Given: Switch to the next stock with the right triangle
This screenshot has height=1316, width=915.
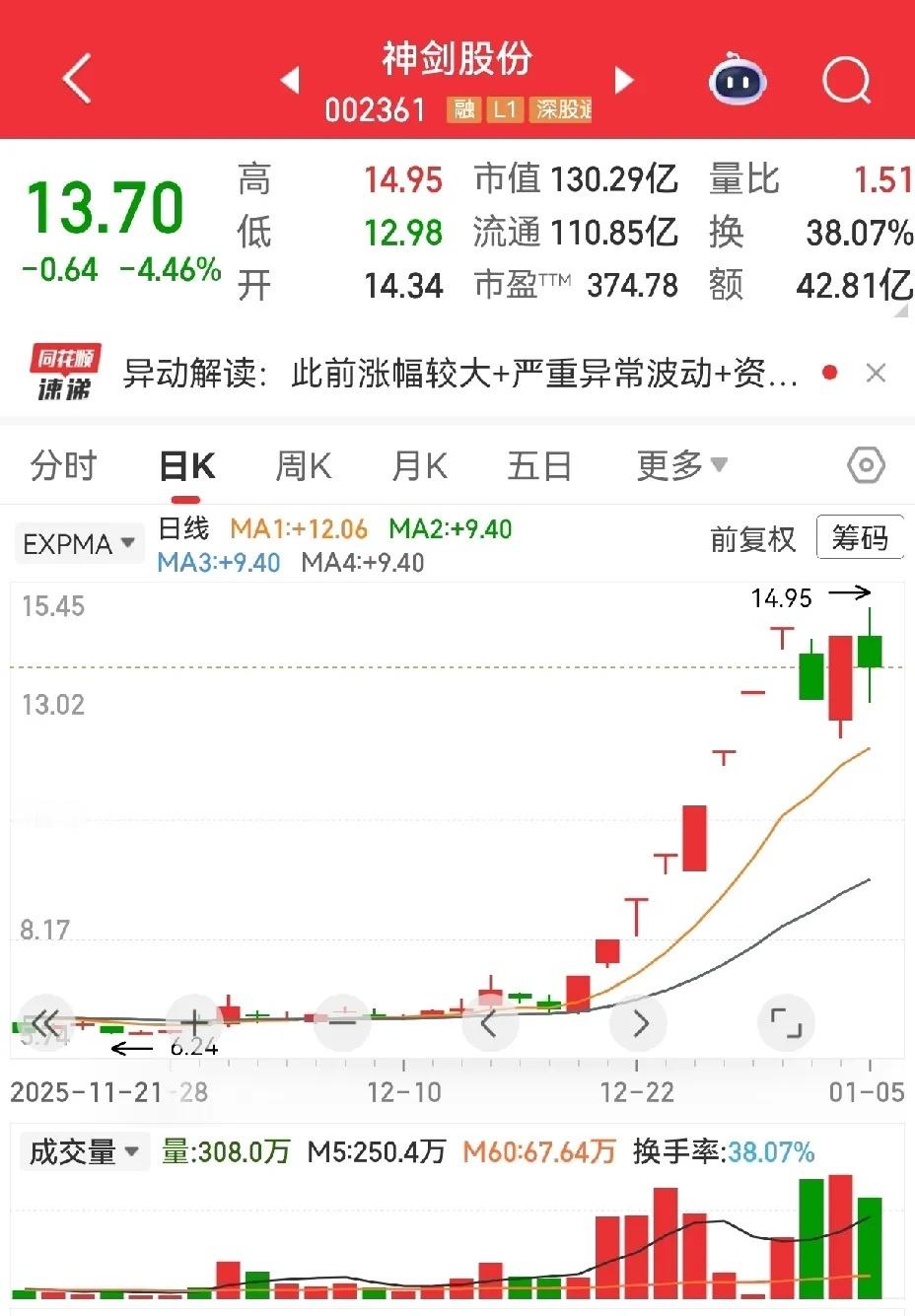Looking at the screenshot, I should coord(624,80).
